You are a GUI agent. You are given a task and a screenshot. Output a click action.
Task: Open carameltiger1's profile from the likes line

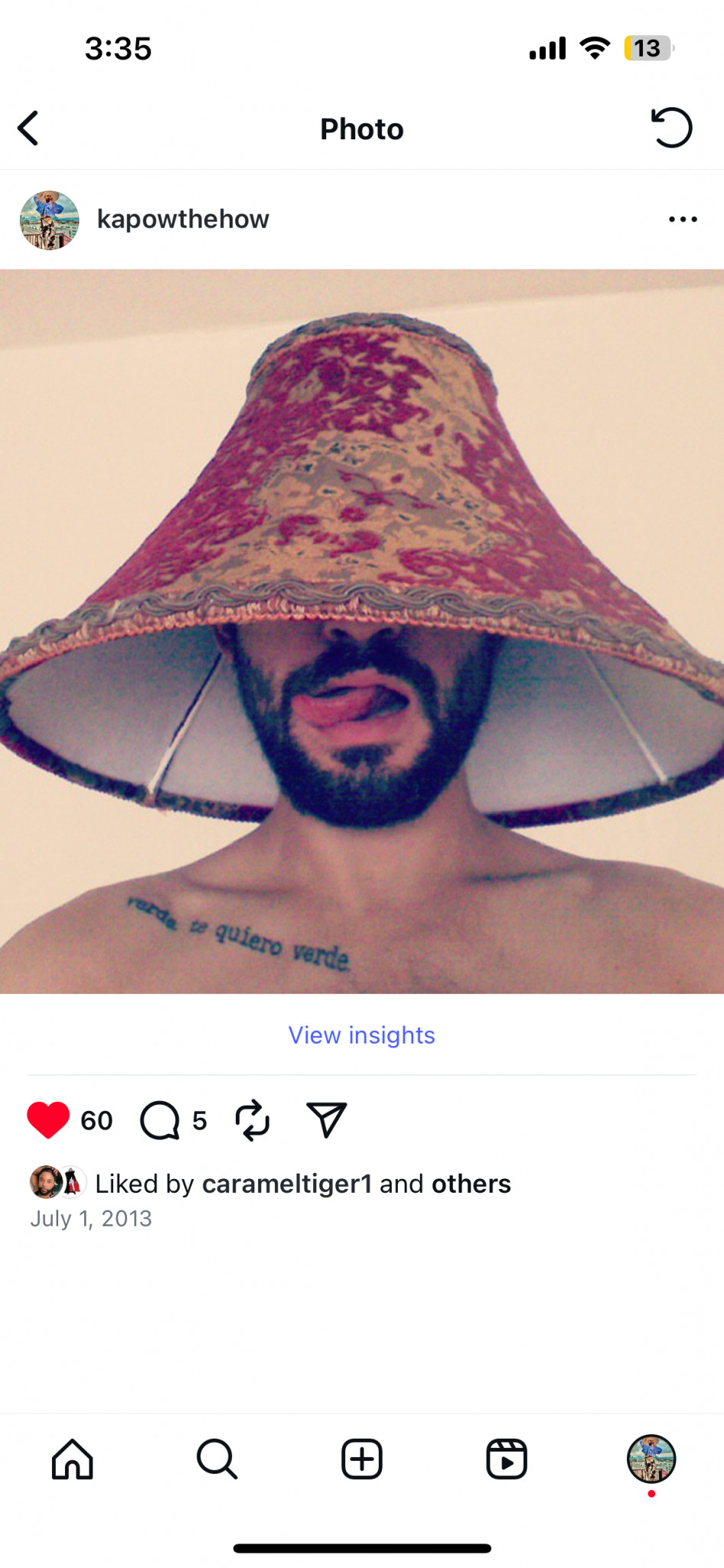point(286,1184)
